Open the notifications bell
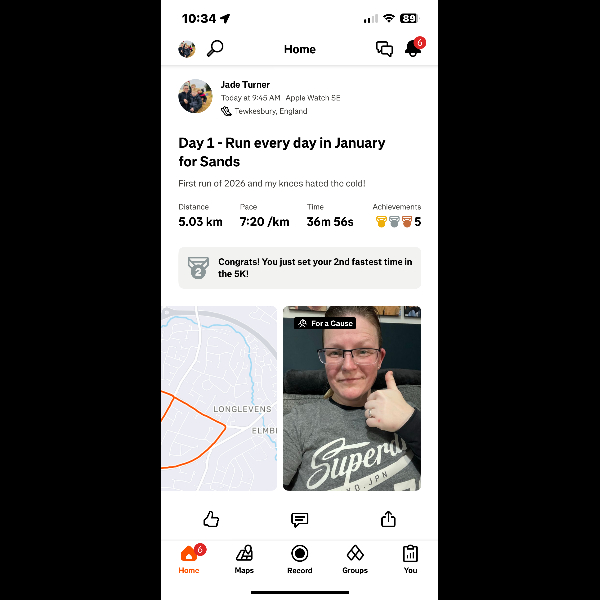The height and width of the screenshot is (600, 600). tap(412, 49)
